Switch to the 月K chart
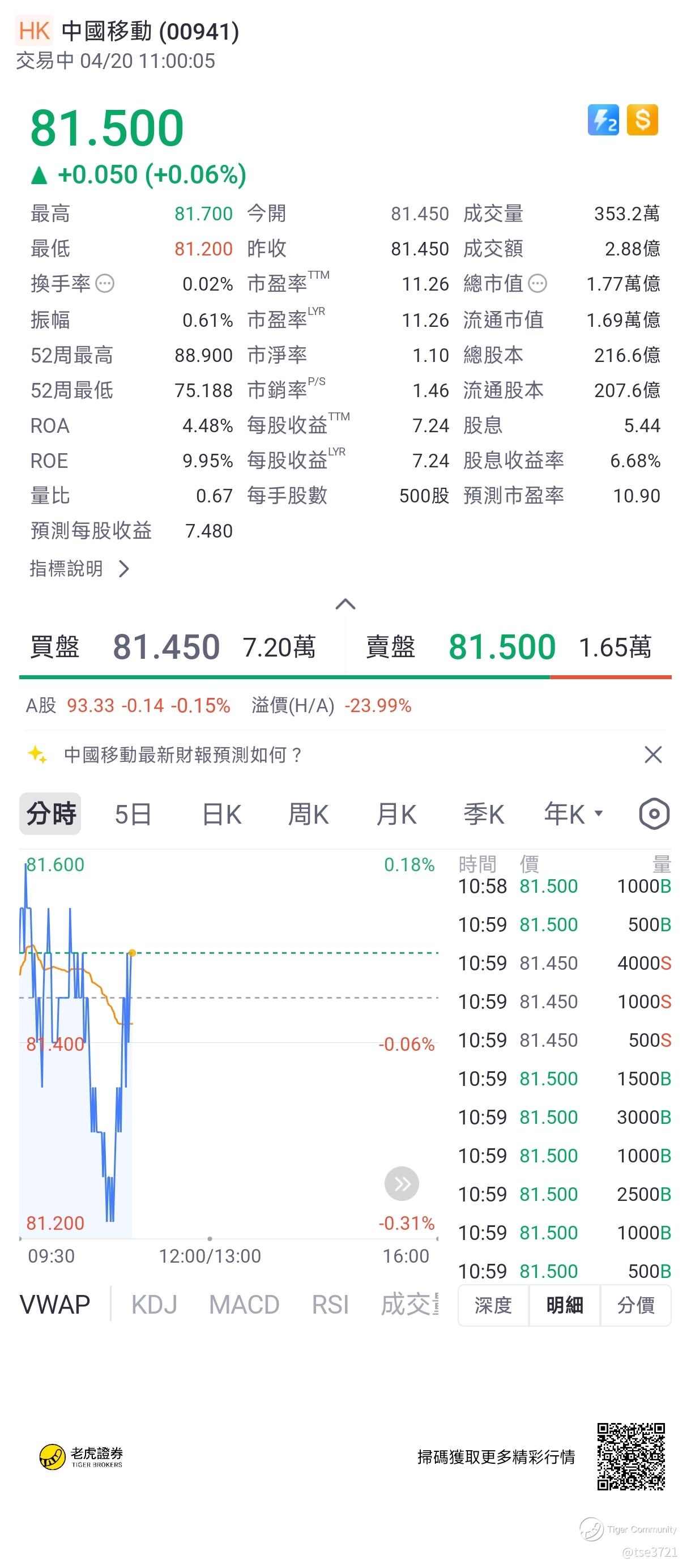This screenshot has width=691, height=1568. (396, 815)
